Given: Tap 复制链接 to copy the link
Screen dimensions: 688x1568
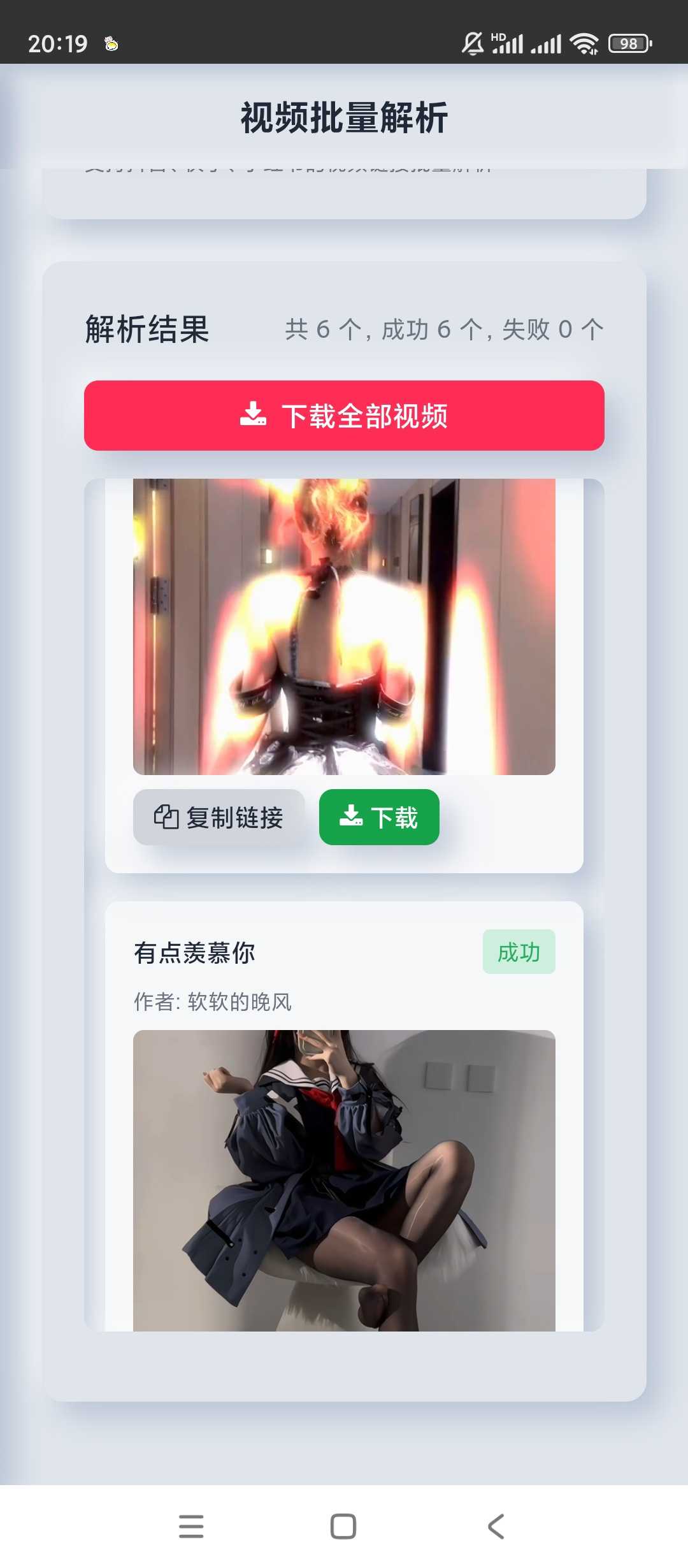Looking at the screenshot, I should 219,817.
